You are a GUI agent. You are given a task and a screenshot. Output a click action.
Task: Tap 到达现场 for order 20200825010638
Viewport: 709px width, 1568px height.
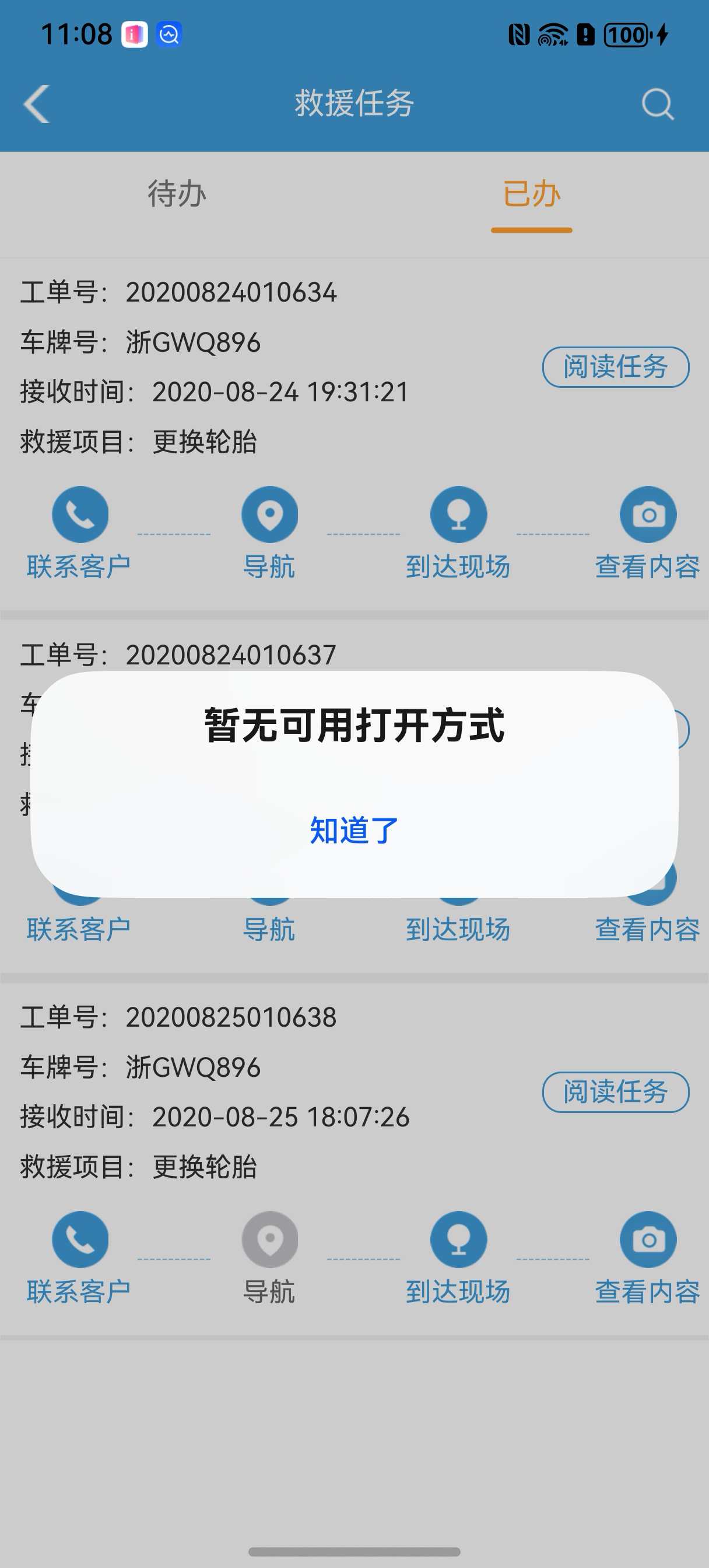click(x=458, y=1258)
